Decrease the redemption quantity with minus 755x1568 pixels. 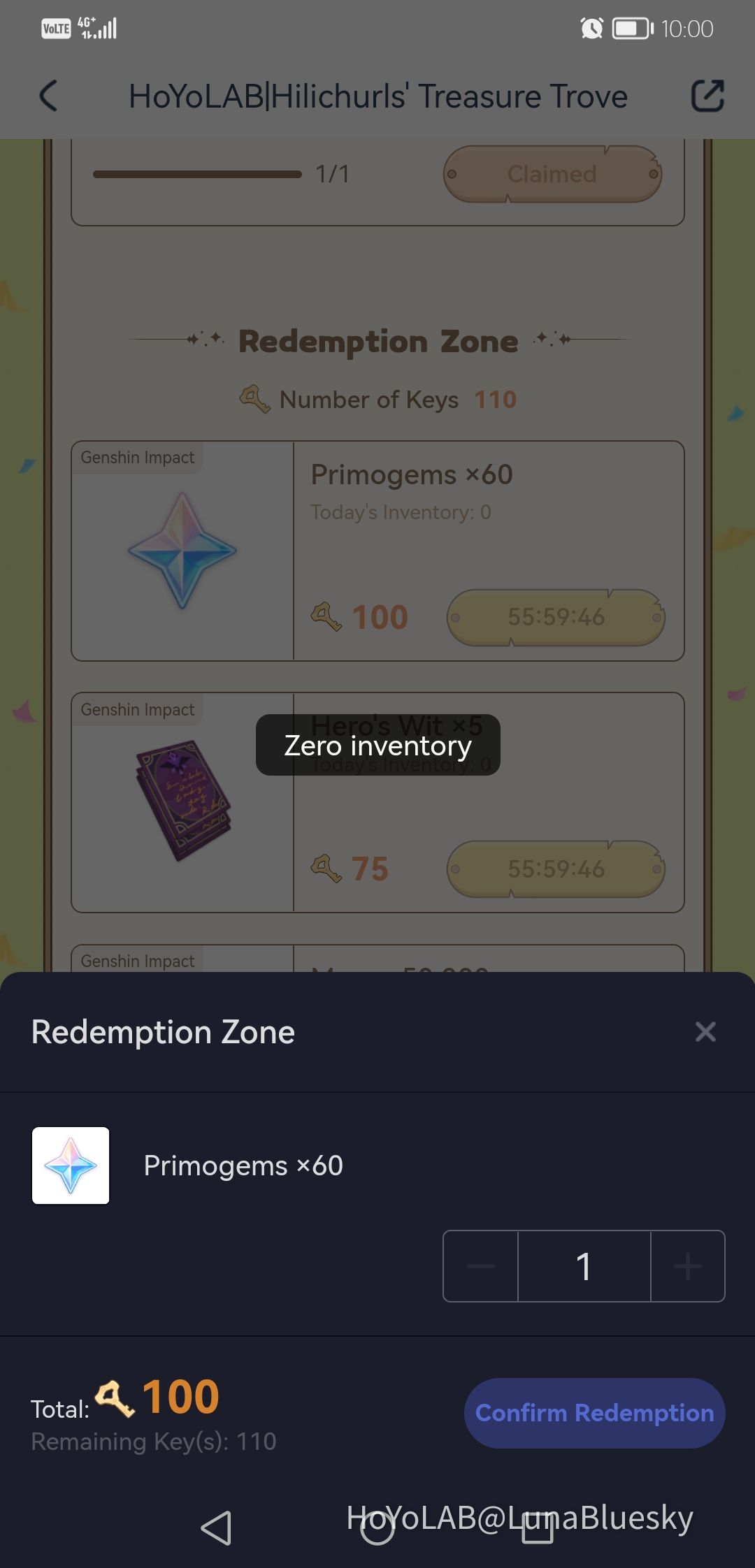pyautogui.click(x=481, y=1266)
